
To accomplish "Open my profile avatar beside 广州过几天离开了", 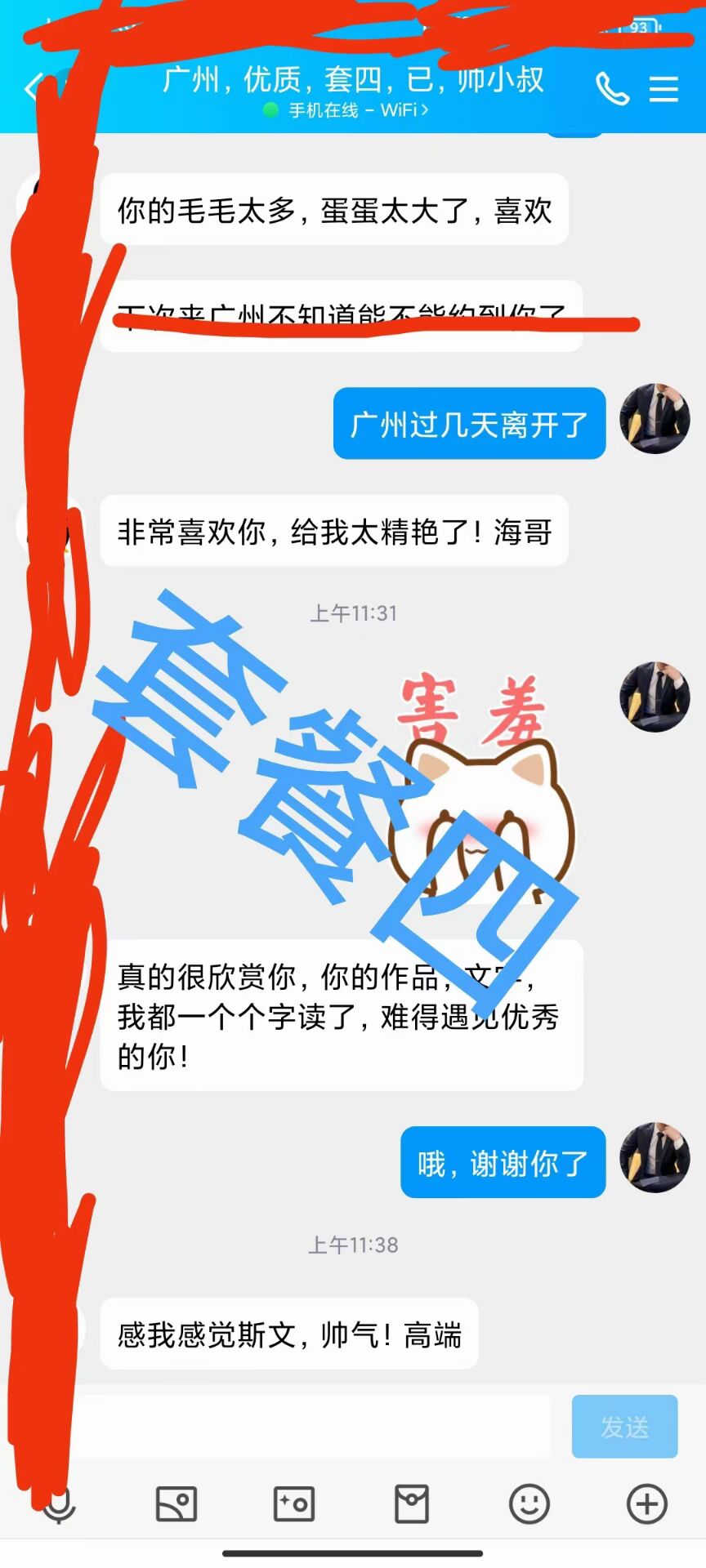I will click(655, 419).
